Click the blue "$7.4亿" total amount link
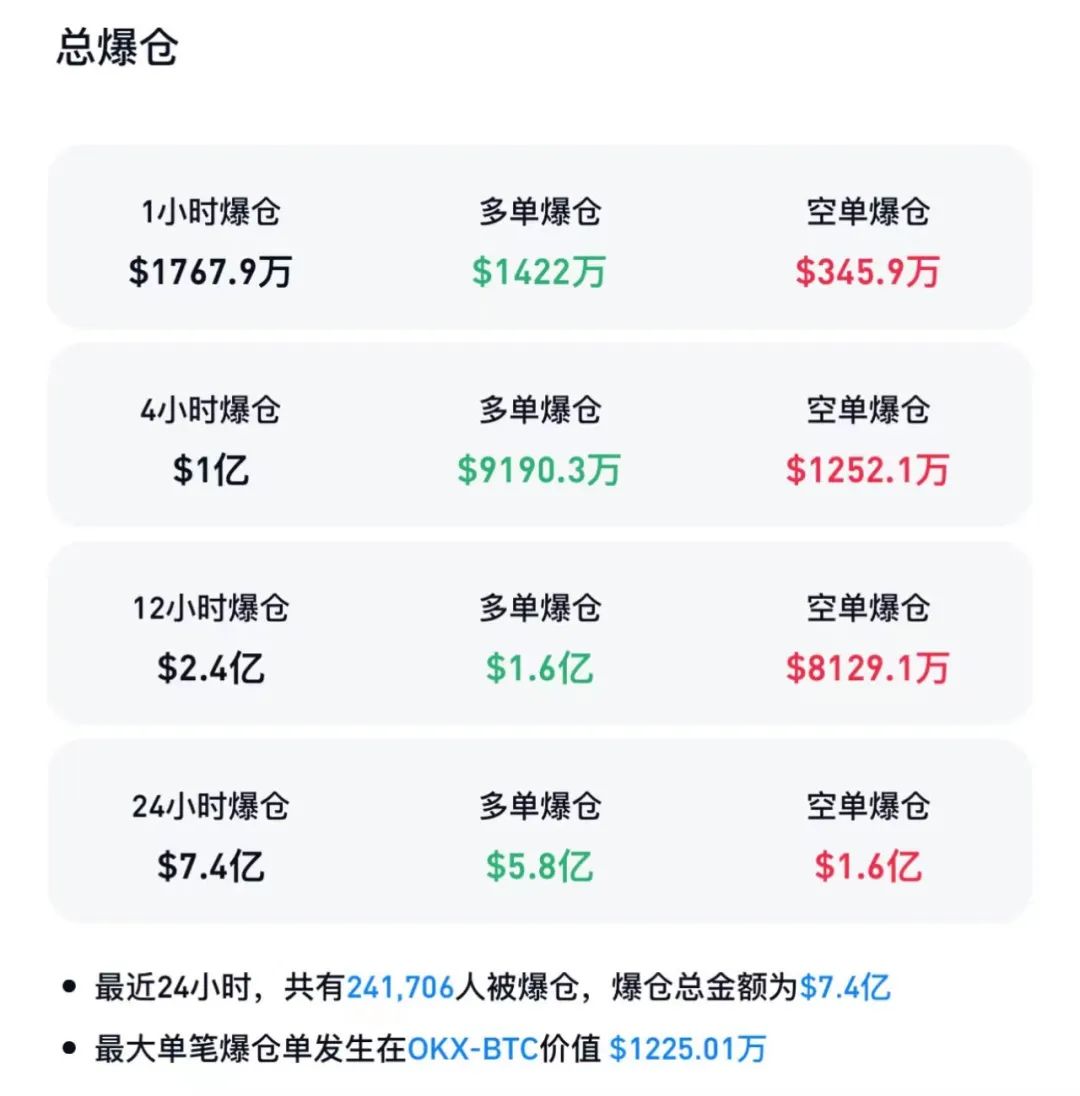 (846, 985)
